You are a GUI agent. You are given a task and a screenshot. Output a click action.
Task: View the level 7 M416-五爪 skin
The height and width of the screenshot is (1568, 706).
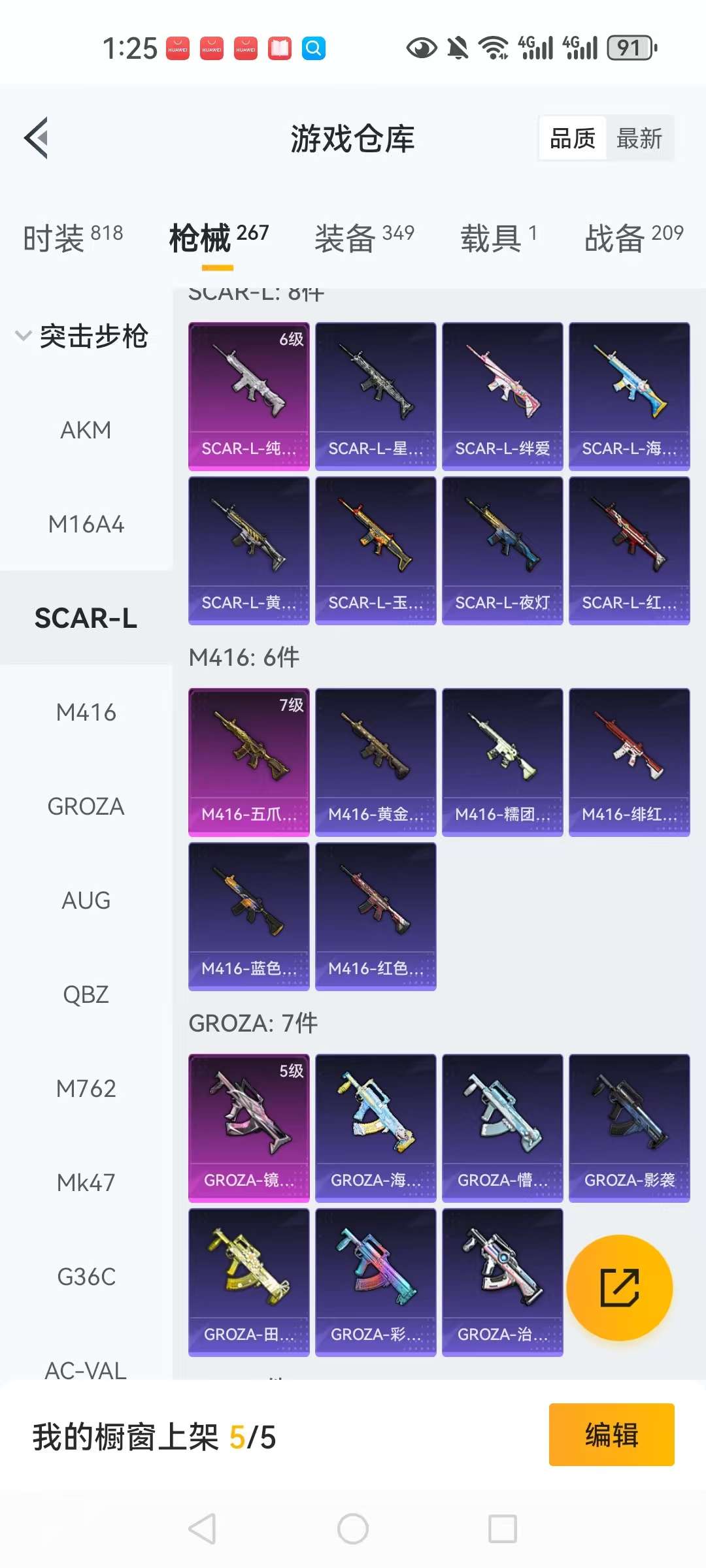[x=248, y=761]
